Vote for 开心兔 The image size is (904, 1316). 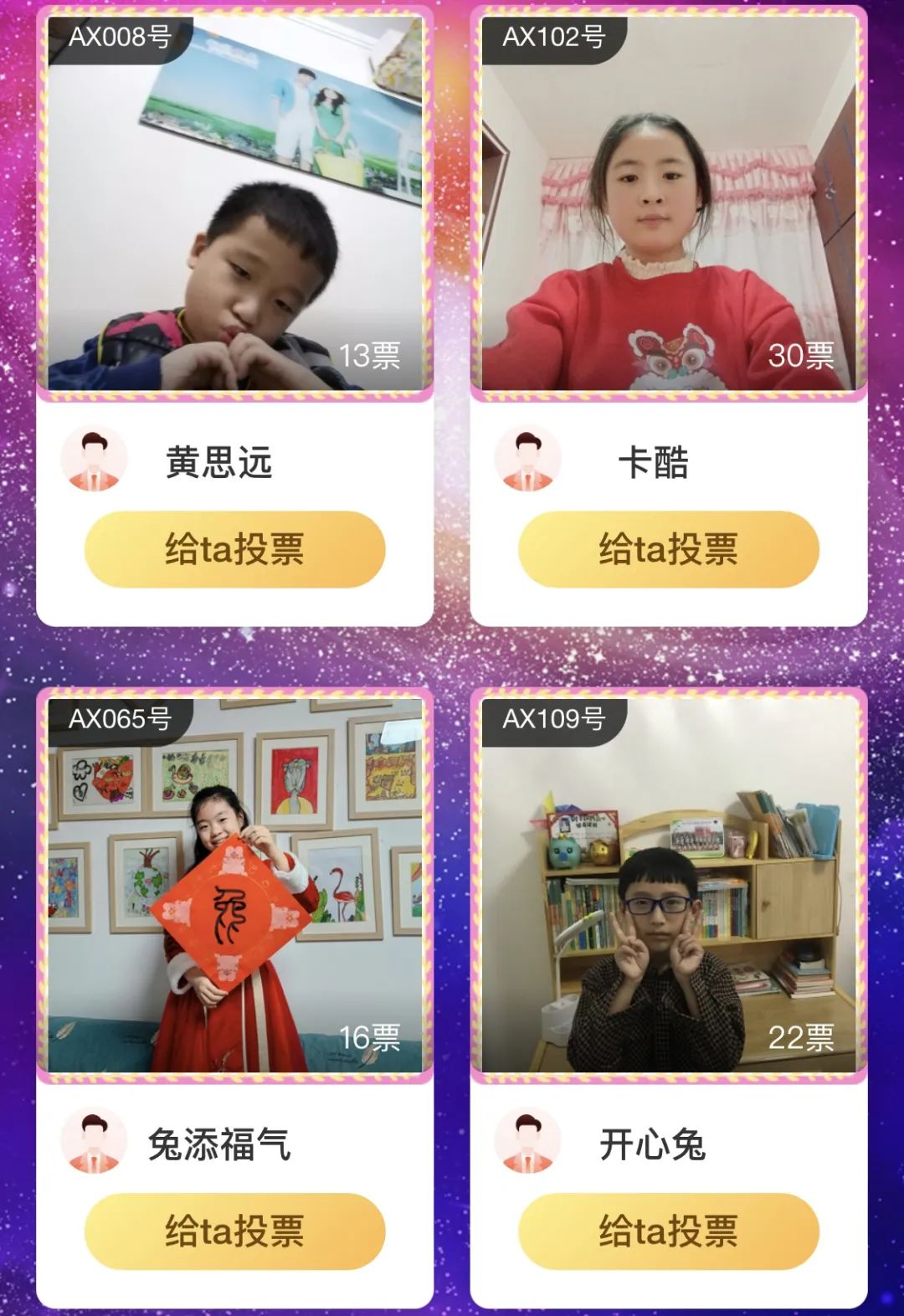(x=668, y=1231)
